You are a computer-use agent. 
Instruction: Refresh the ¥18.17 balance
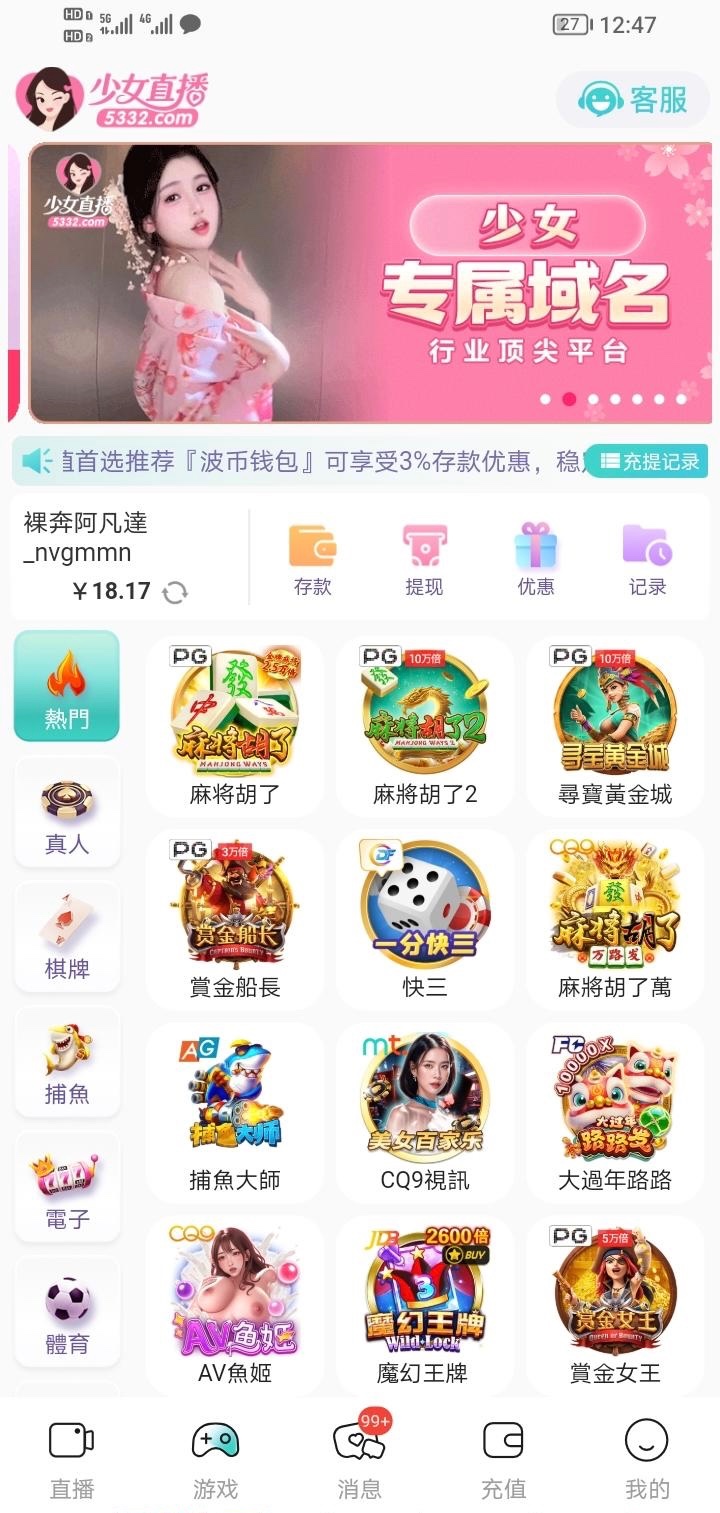point(175,592)
